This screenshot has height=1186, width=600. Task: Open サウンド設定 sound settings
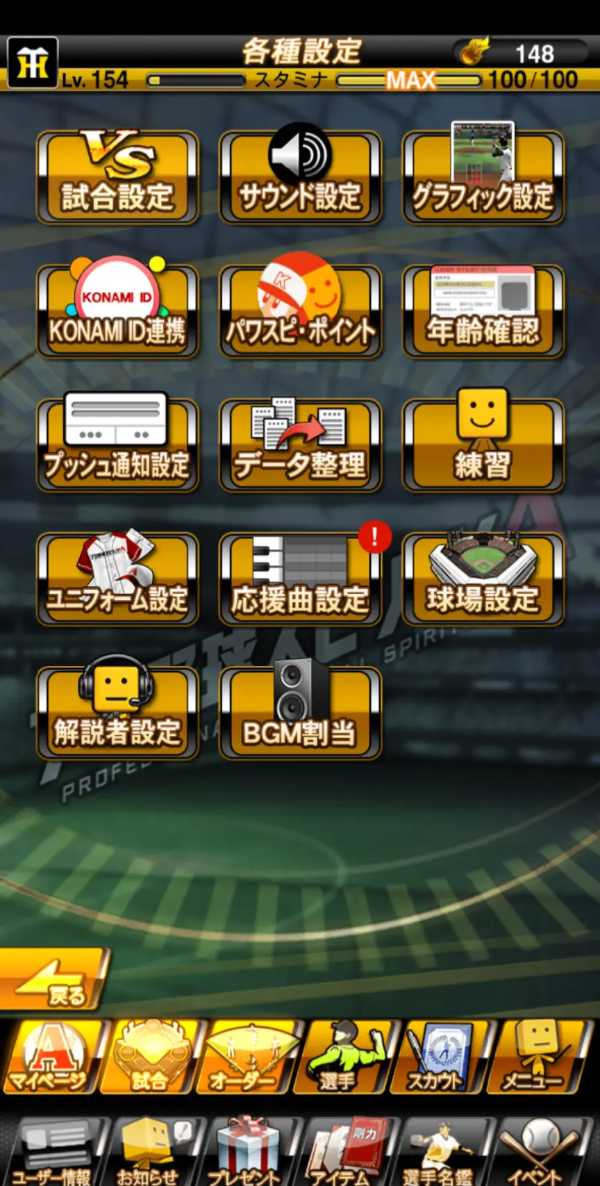(x=300, y=178)
